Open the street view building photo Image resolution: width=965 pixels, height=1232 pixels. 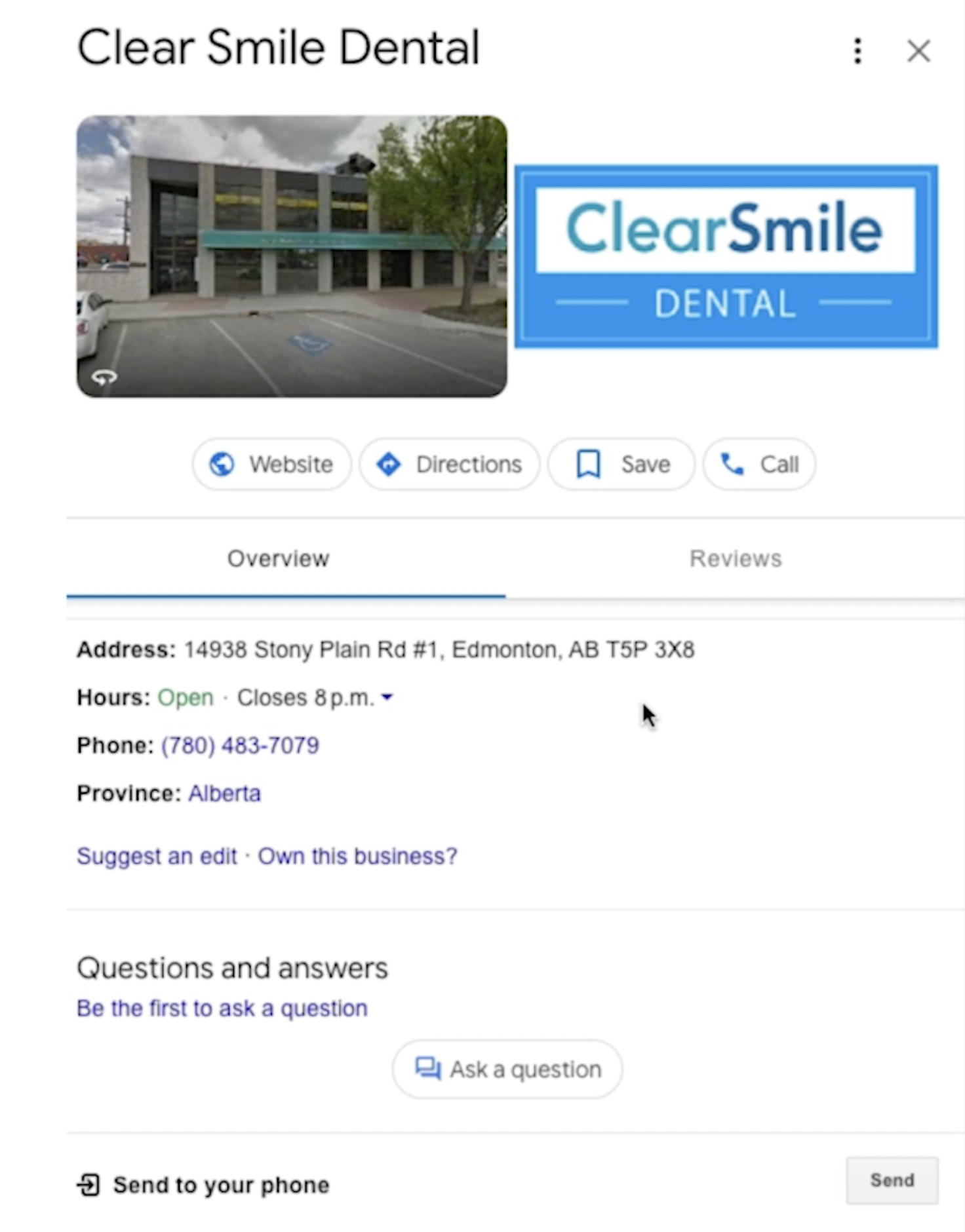292,256
